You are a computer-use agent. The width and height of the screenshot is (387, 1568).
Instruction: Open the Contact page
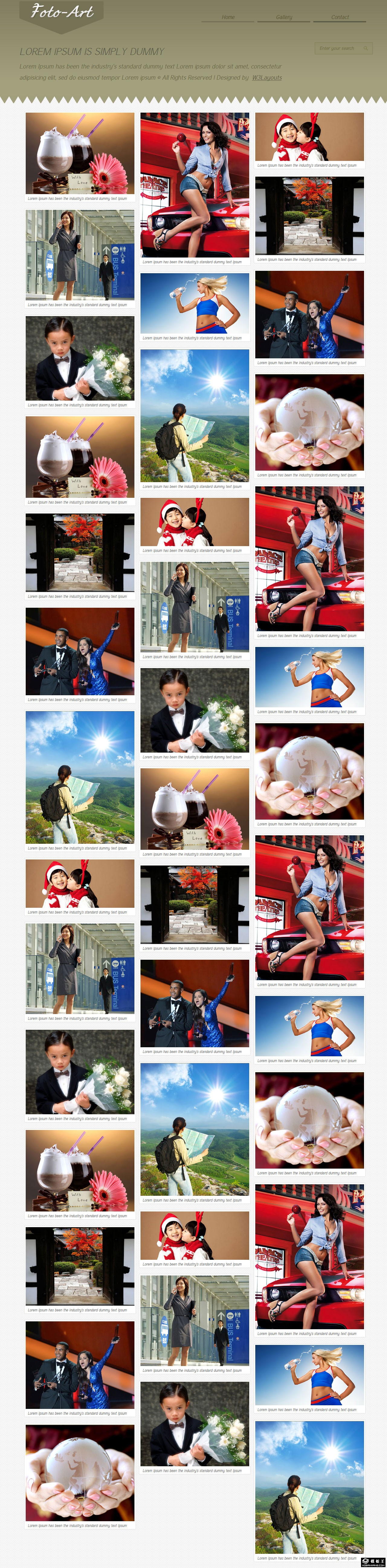(x=340, y=17)
